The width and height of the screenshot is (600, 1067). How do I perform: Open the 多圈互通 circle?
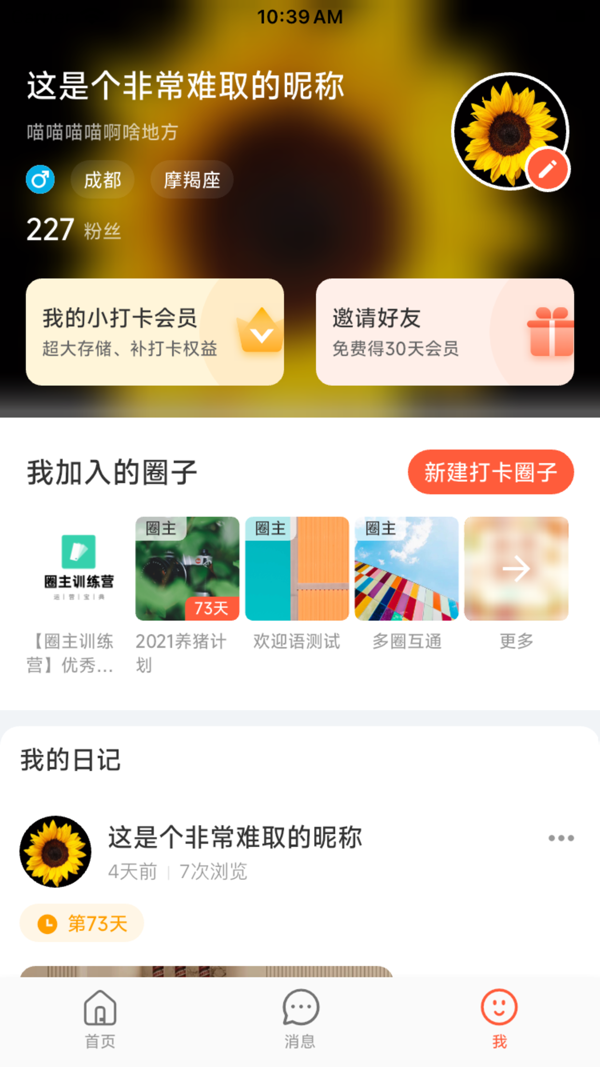(x=406, y=569)
